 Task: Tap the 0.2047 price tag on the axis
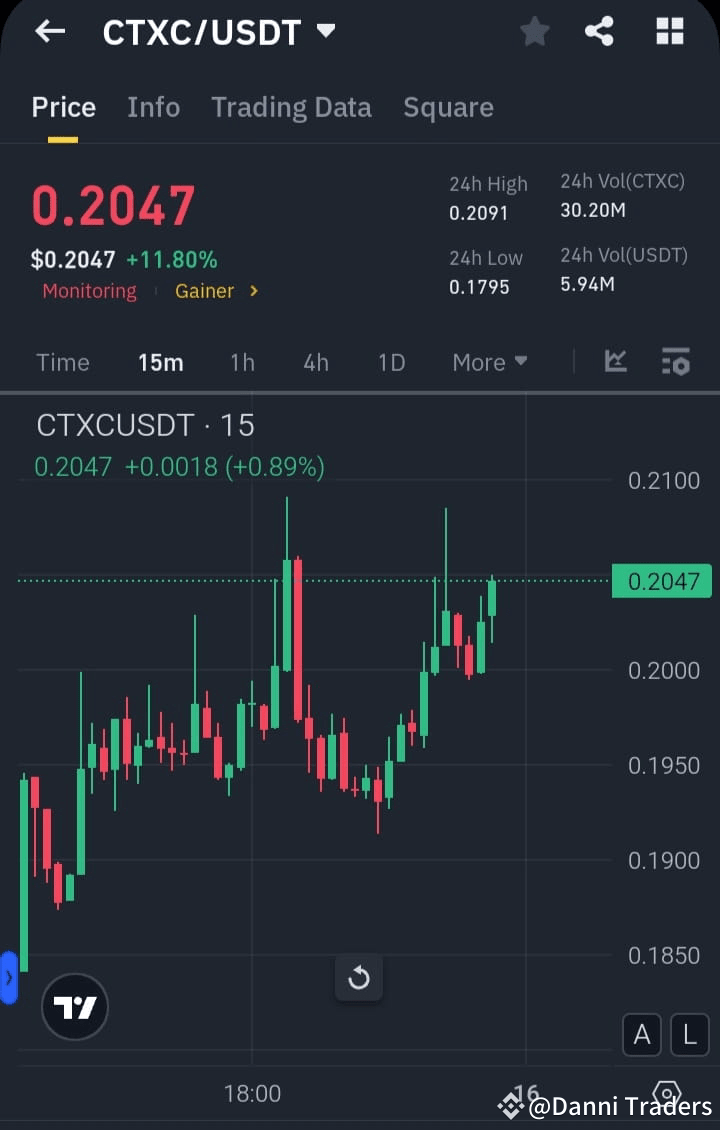click(662, 581)
